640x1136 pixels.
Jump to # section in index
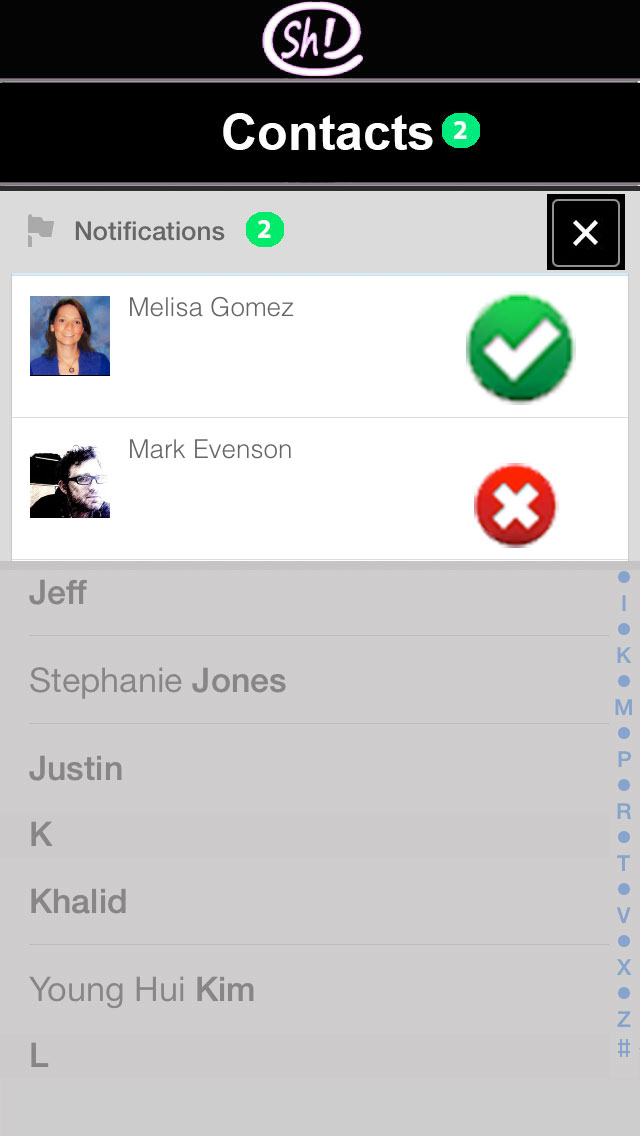(624, 1047)
